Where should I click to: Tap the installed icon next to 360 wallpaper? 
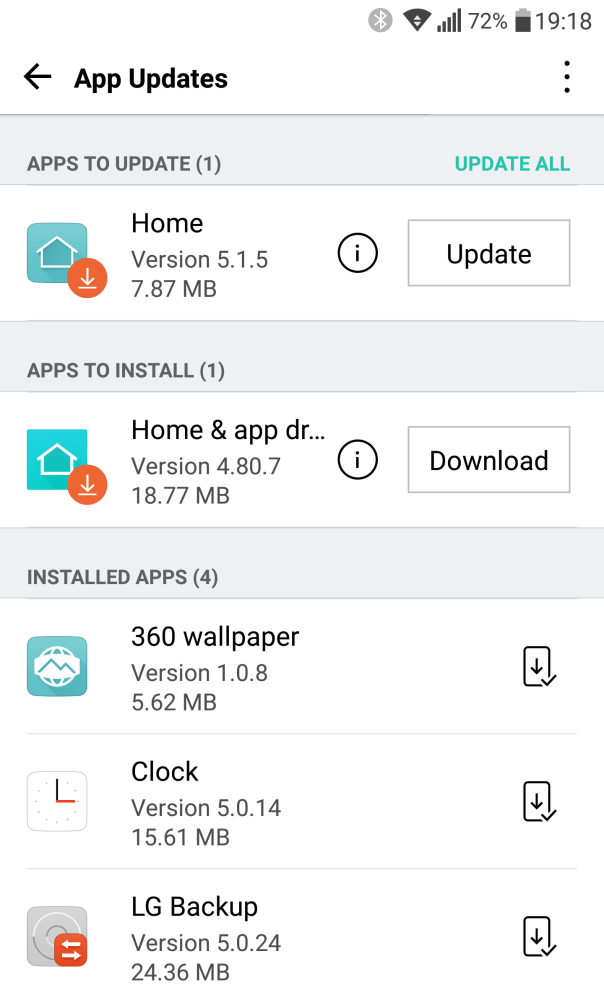tap(539, 667)
